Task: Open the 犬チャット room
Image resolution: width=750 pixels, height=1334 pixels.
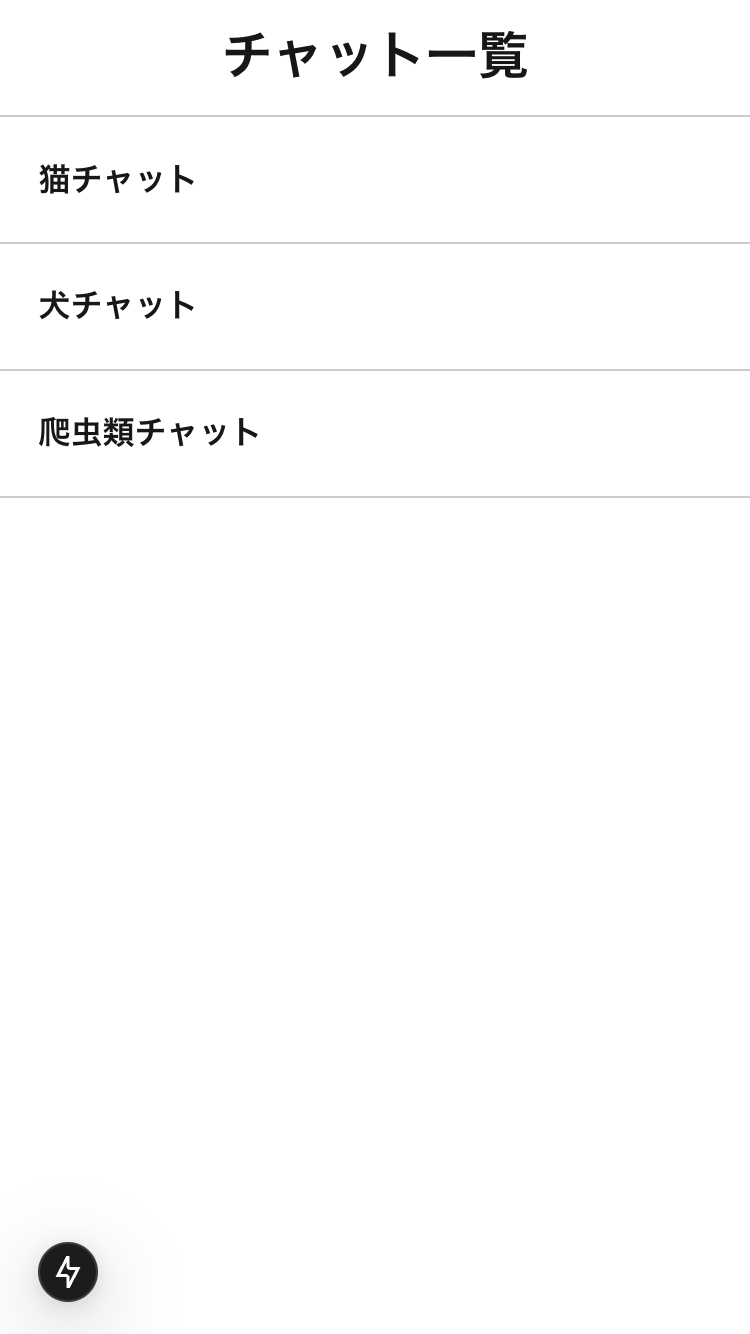Action: [x=118, y=306]
